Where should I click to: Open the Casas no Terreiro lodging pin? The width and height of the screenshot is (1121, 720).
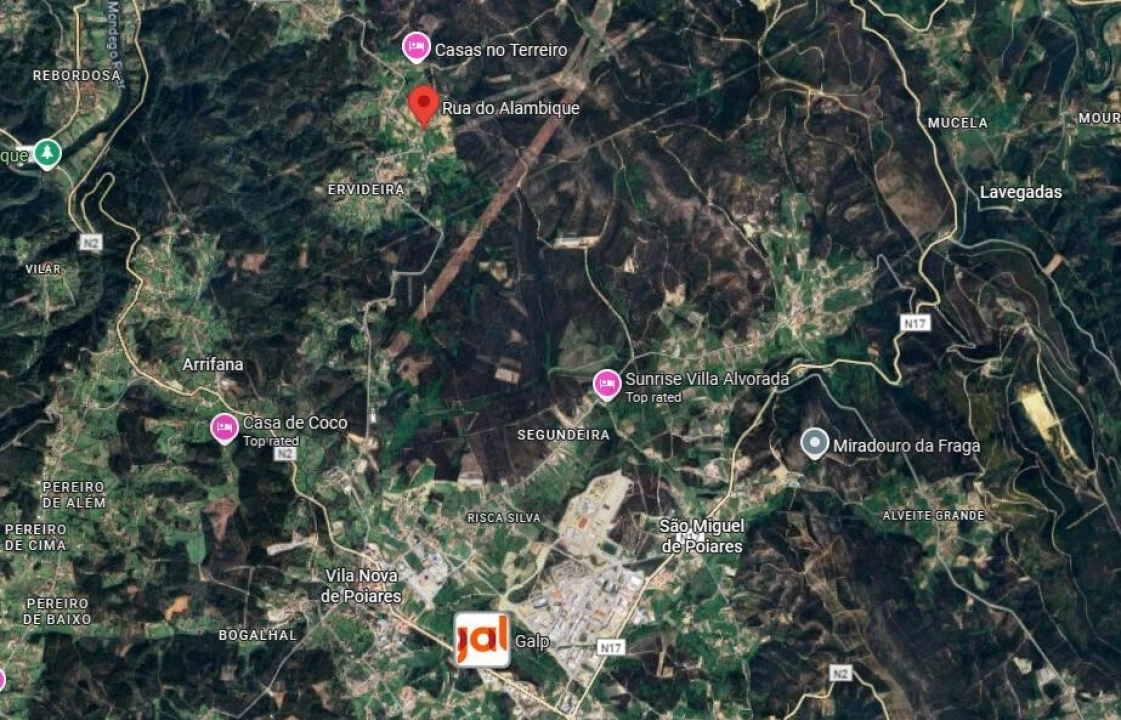417,47
